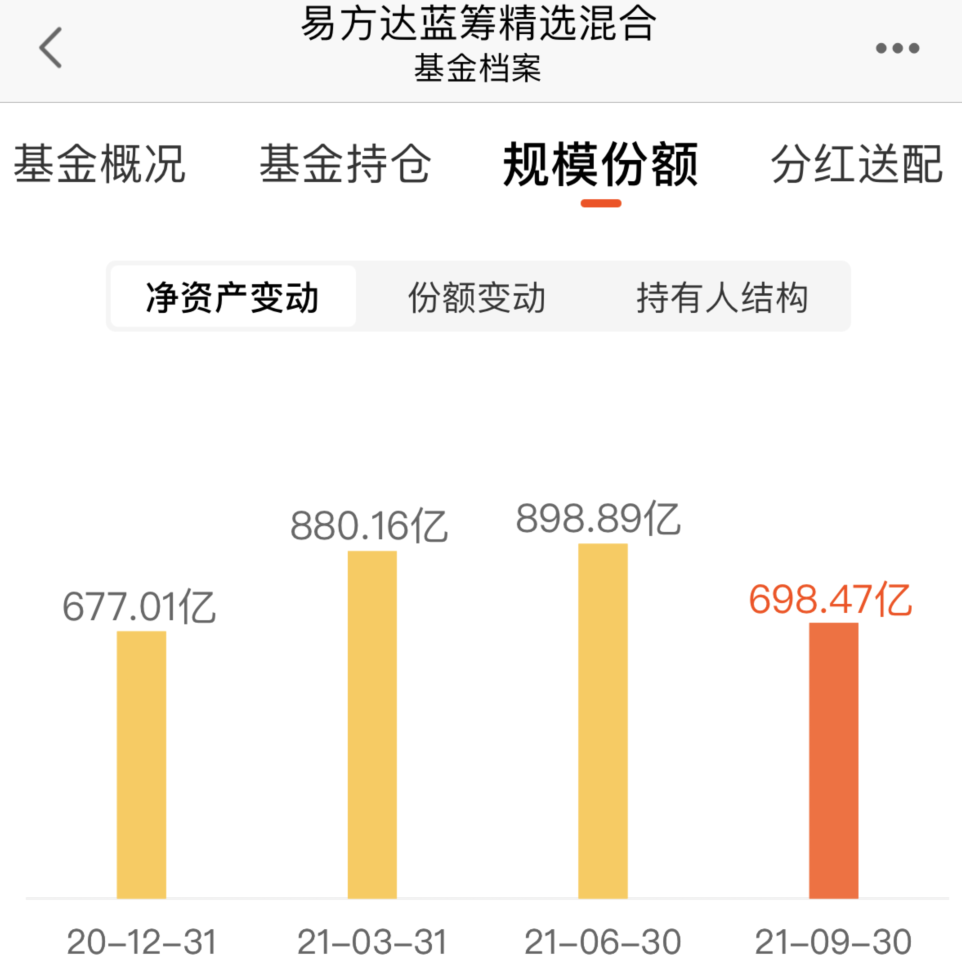Go back to the previous page
Screen dimensions: 962x980
[50, 47]
